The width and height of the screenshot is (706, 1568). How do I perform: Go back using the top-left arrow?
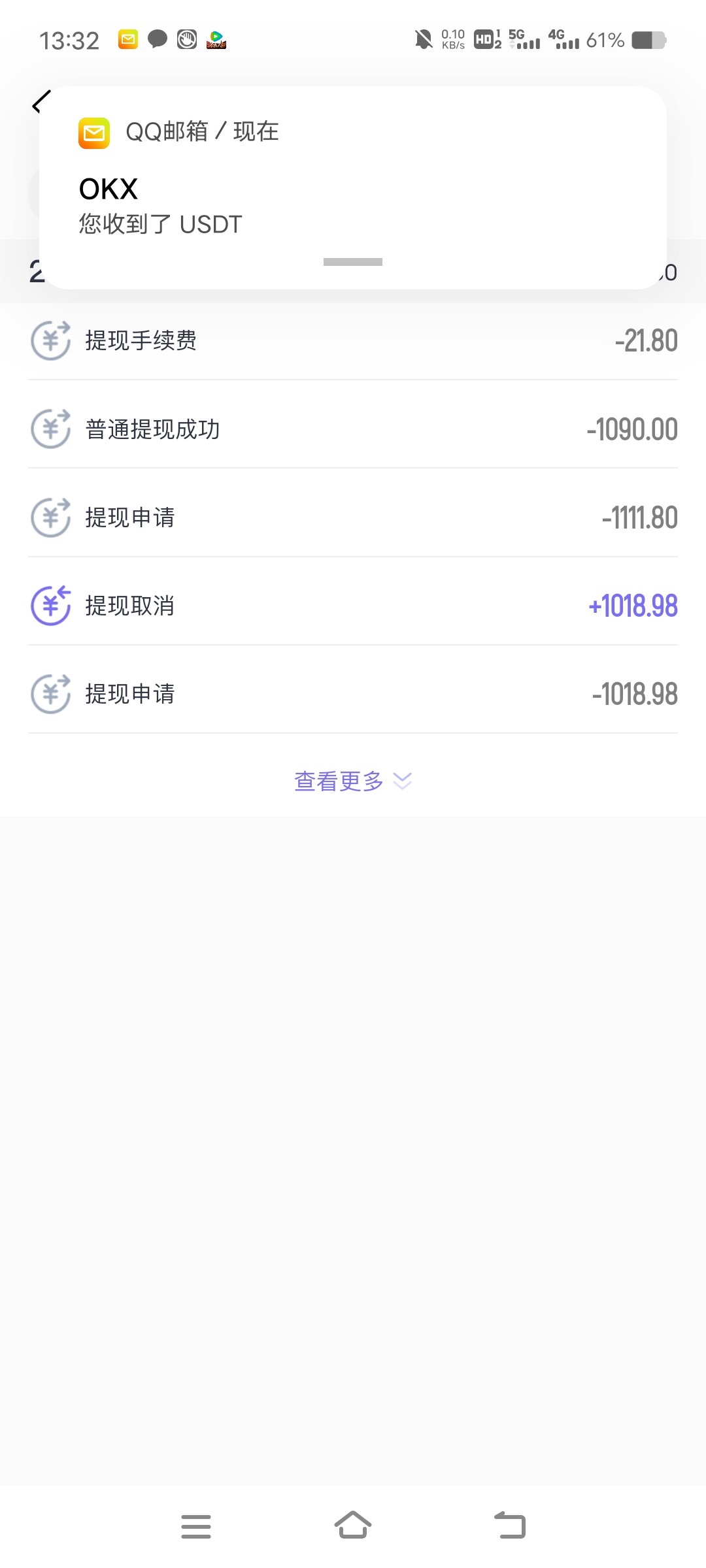(x=41, y=103)
